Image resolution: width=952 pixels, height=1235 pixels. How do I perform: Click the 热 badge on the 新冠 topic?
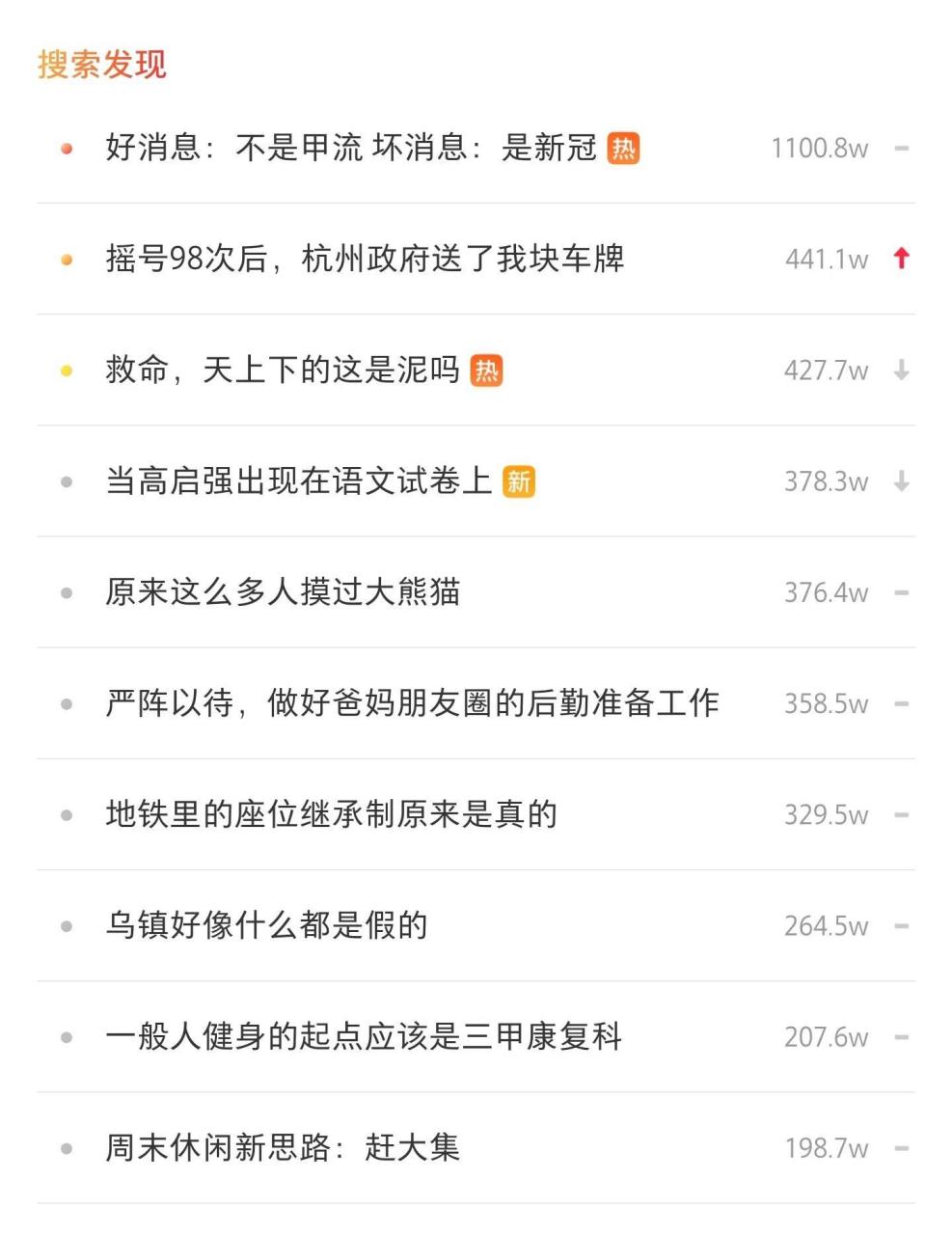click(623, 149)
